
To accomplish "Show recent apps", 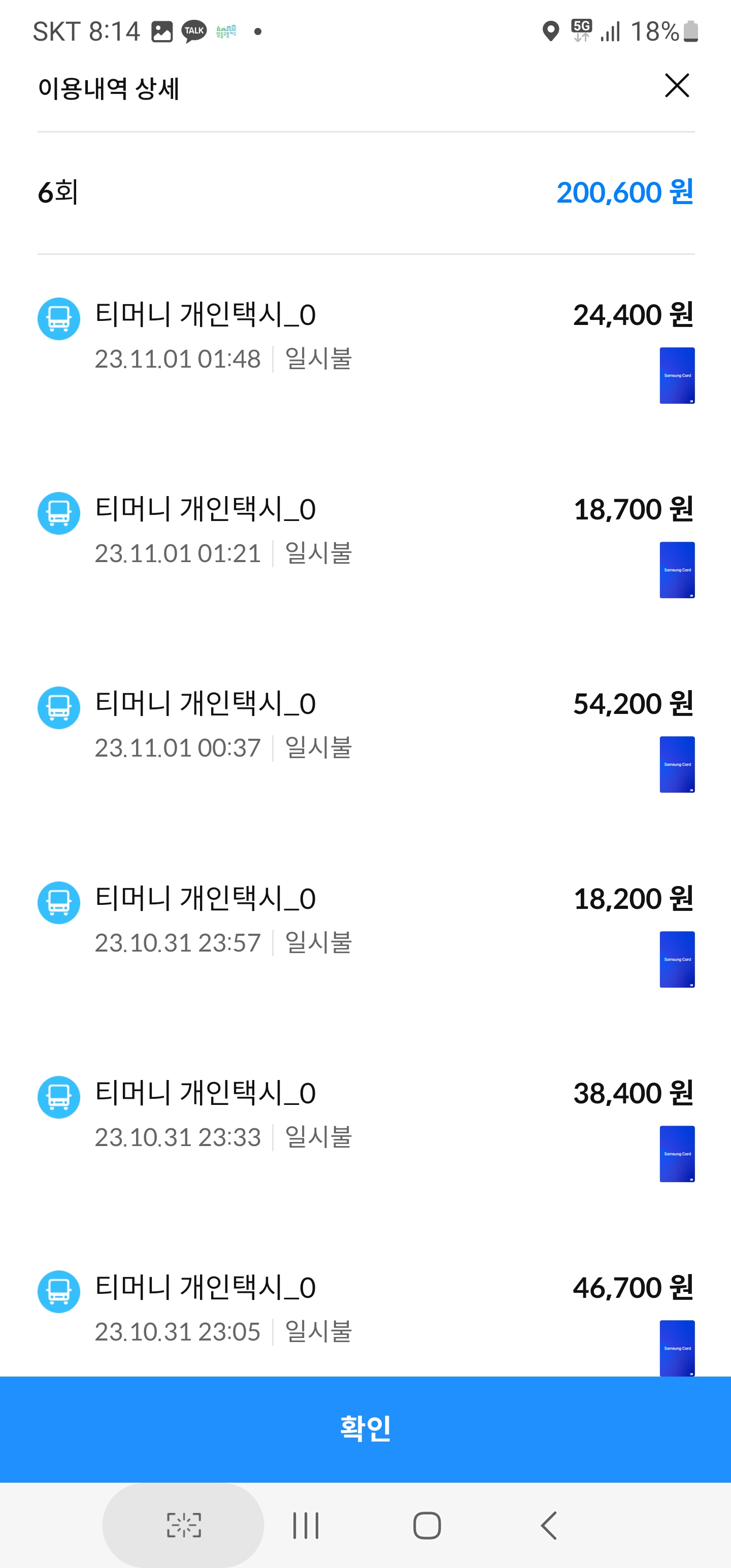I will (x=306, y=1525).
